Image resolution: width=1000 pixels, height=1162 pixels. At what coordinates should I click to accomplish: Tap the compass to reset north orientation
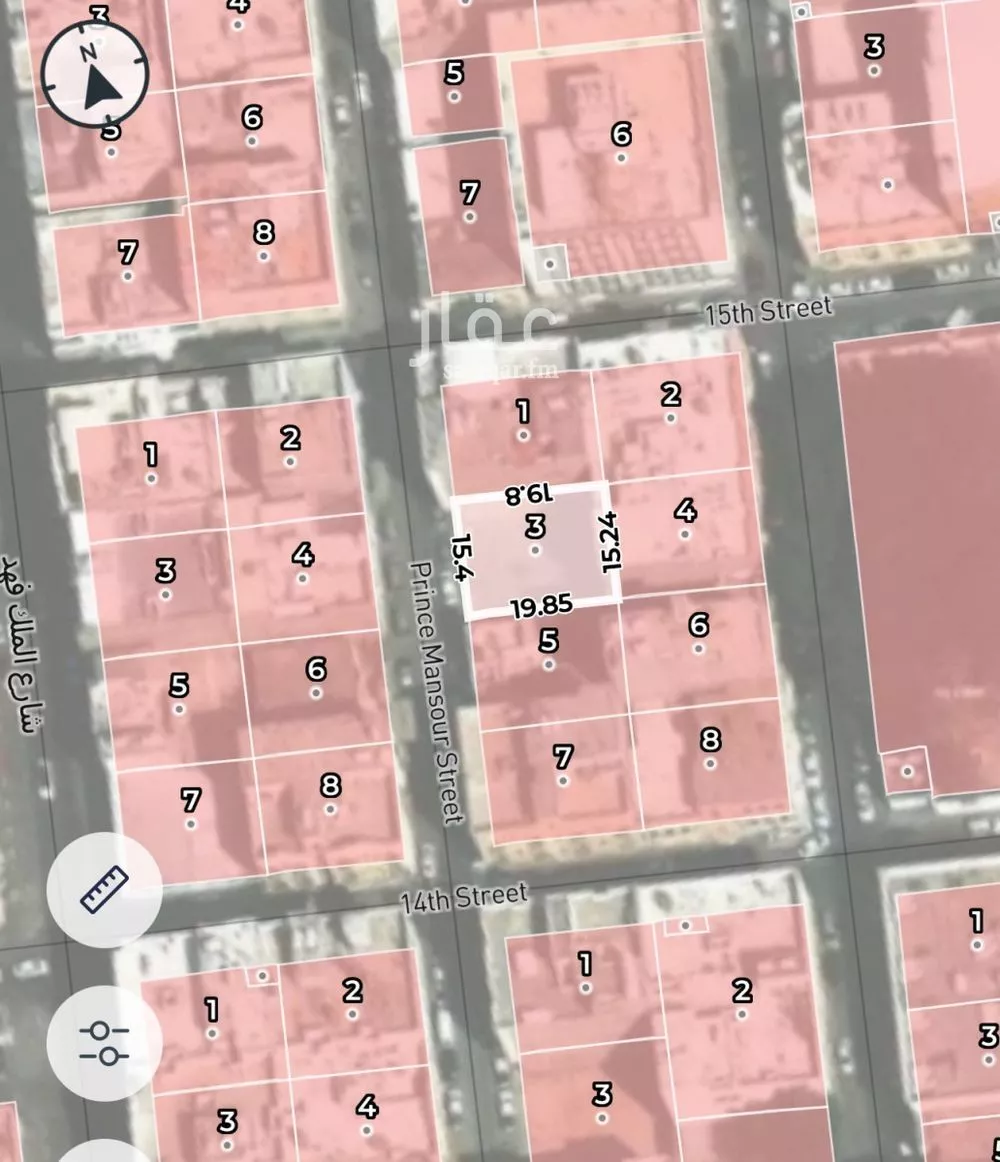click(x=95, y=74)
